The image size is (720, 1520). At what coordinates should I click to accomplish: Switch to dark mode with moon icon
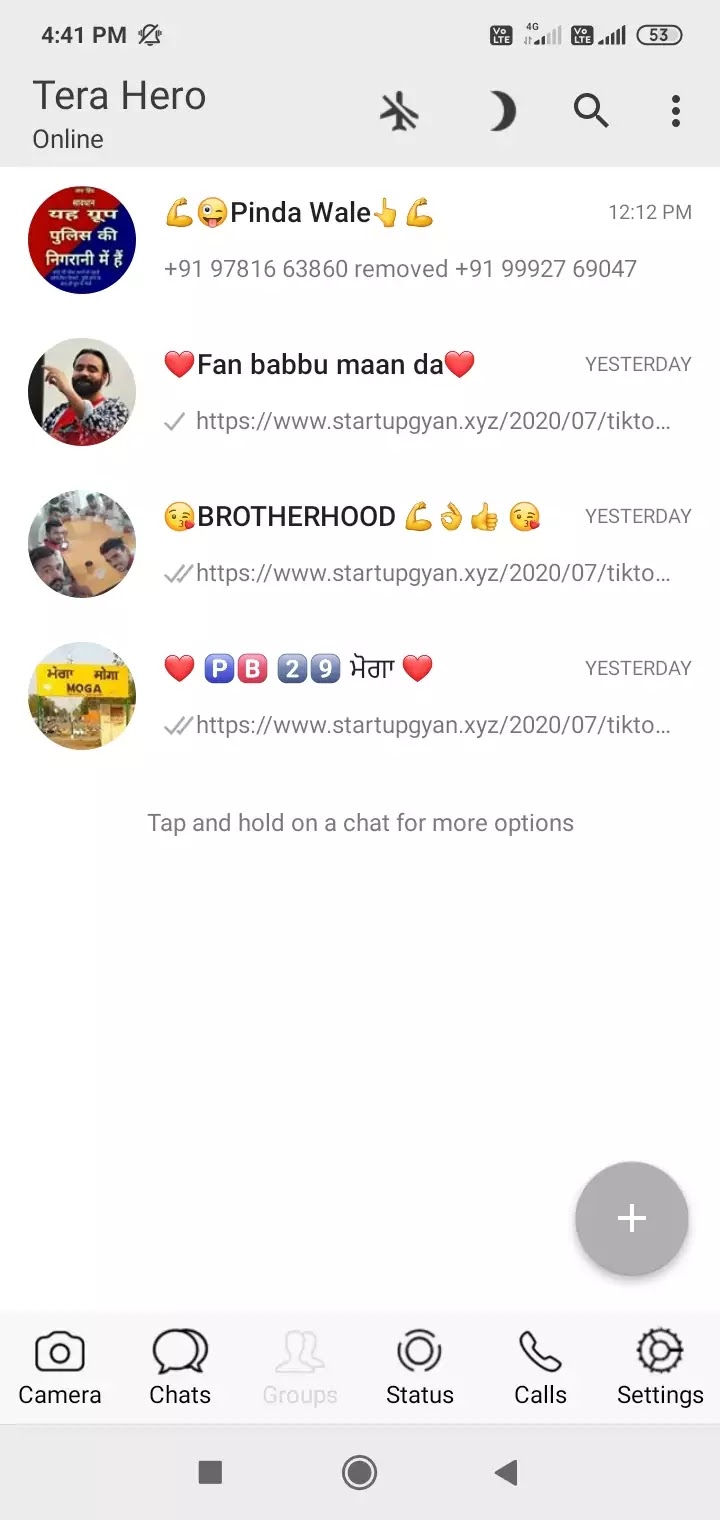pyautogui.click(x=502, y=112)
